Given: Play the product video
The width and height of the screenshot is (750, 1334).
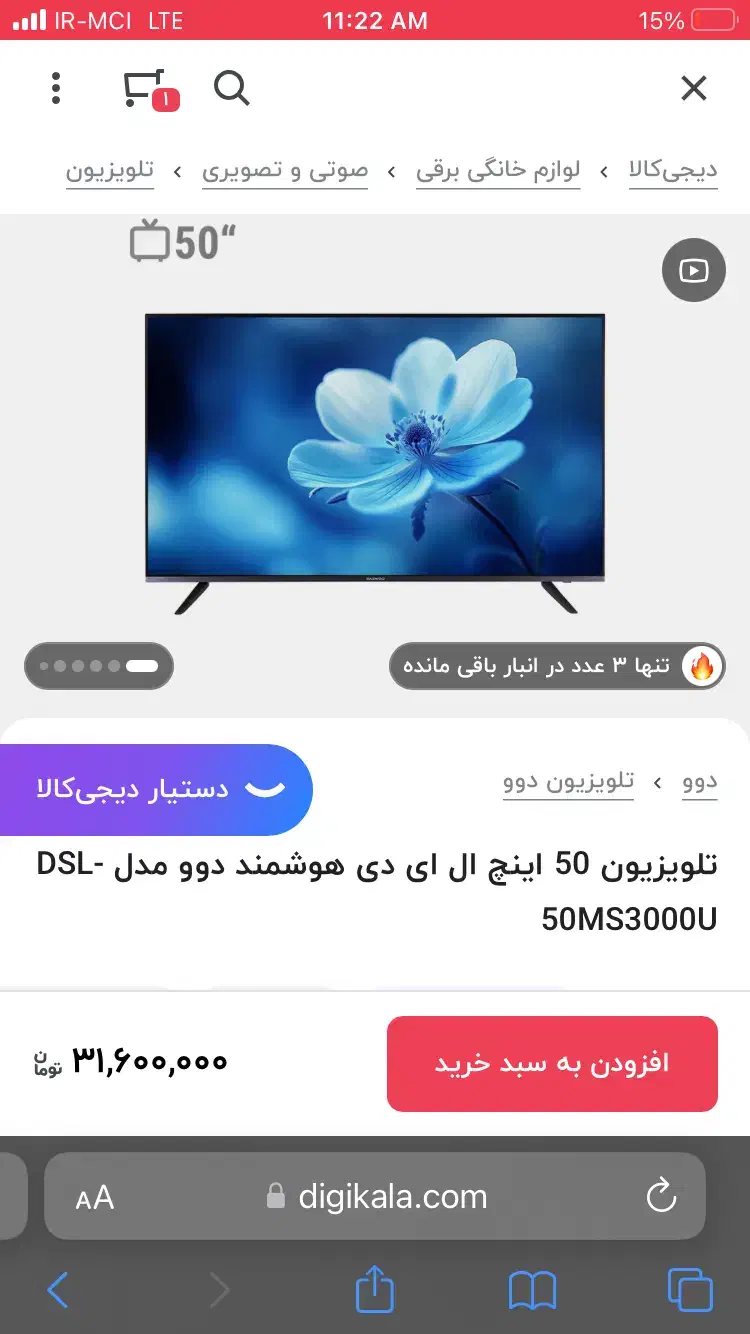Looking at the screenshot, I should coord(693,270).
